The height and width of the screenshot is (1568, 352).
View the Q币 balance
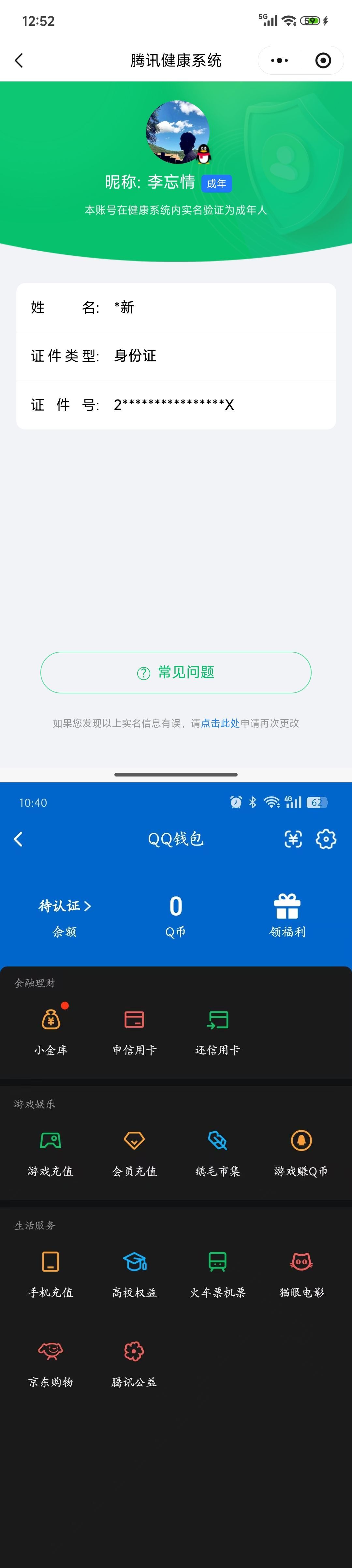coord(175,915)
